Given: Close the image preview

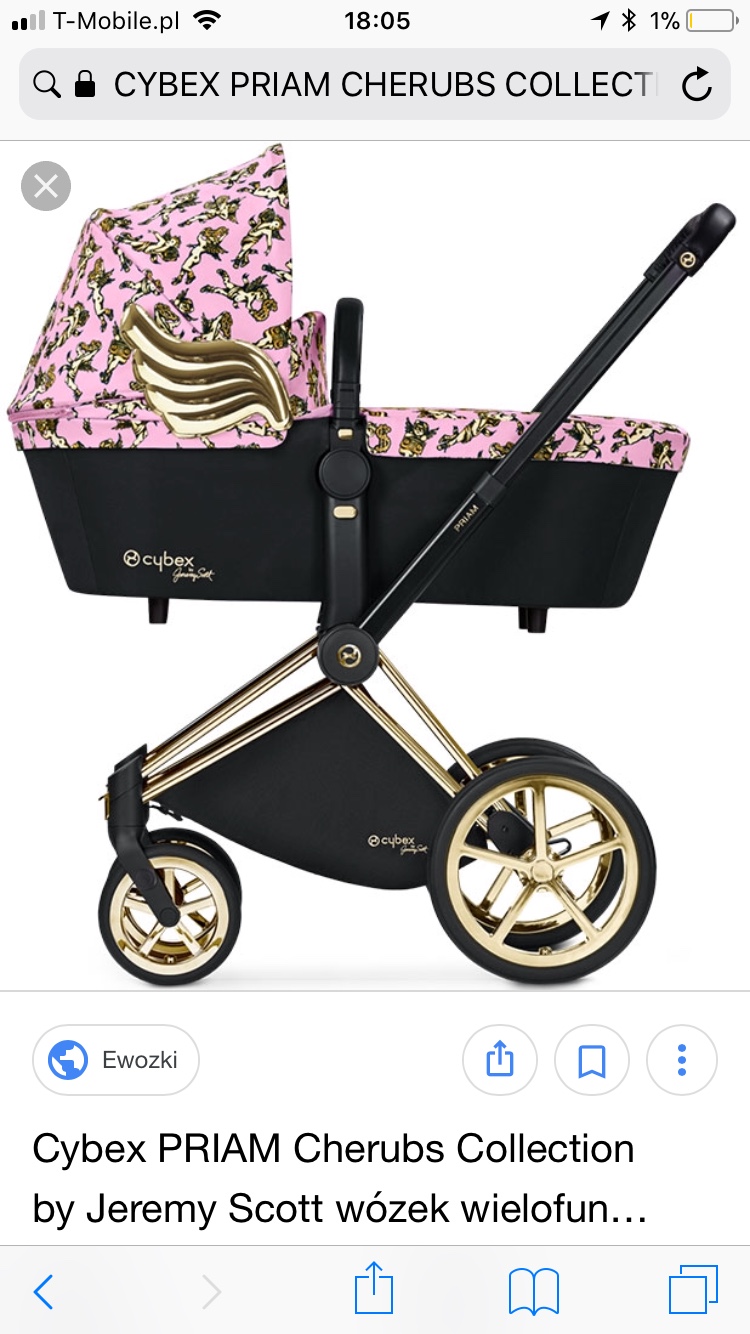Looking at the screenshot, I should click(46, 186).
